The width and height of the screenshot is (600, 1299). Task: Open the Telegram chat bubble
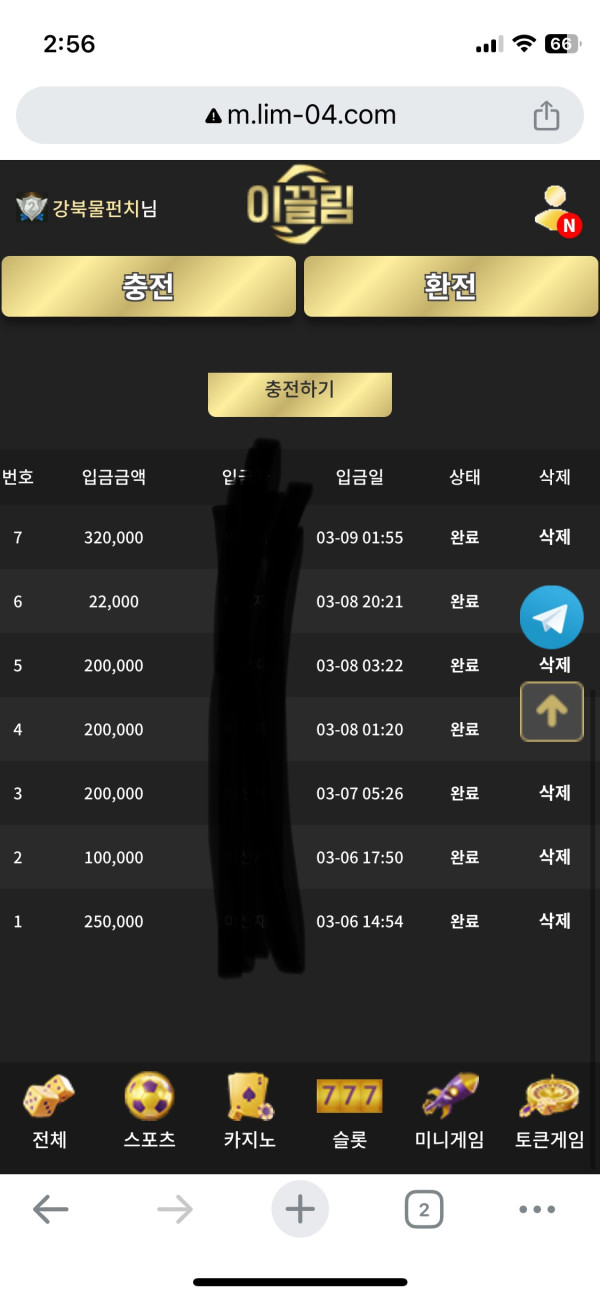(551, 618)
